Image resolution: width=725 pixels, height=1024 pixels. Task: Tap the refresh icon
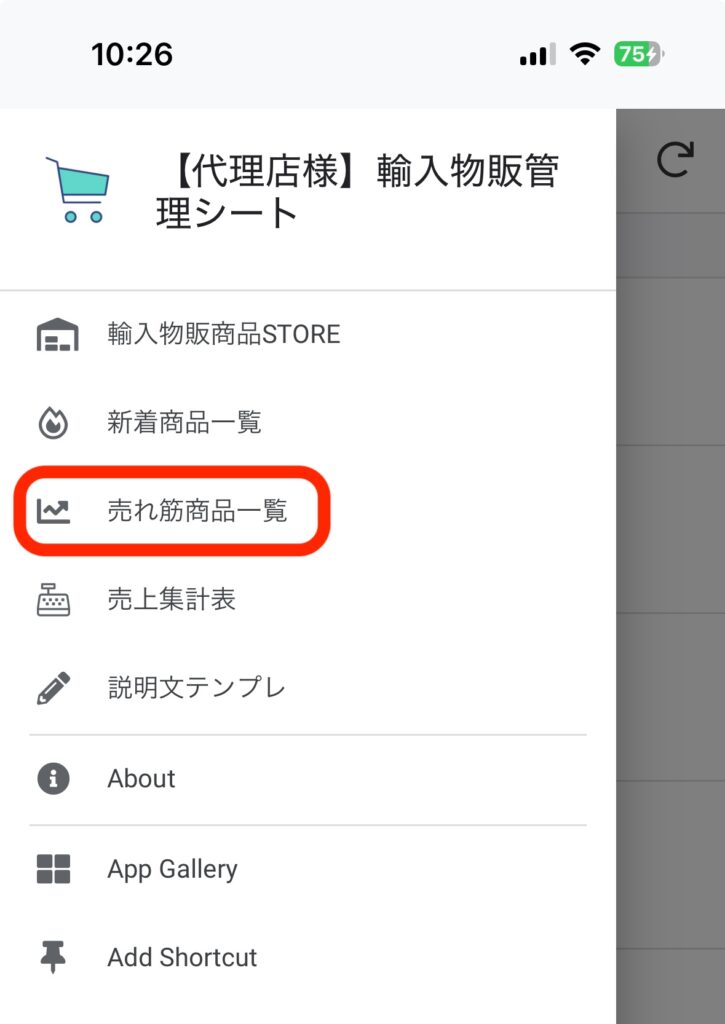pyautogui.click(x=674, y=160)
